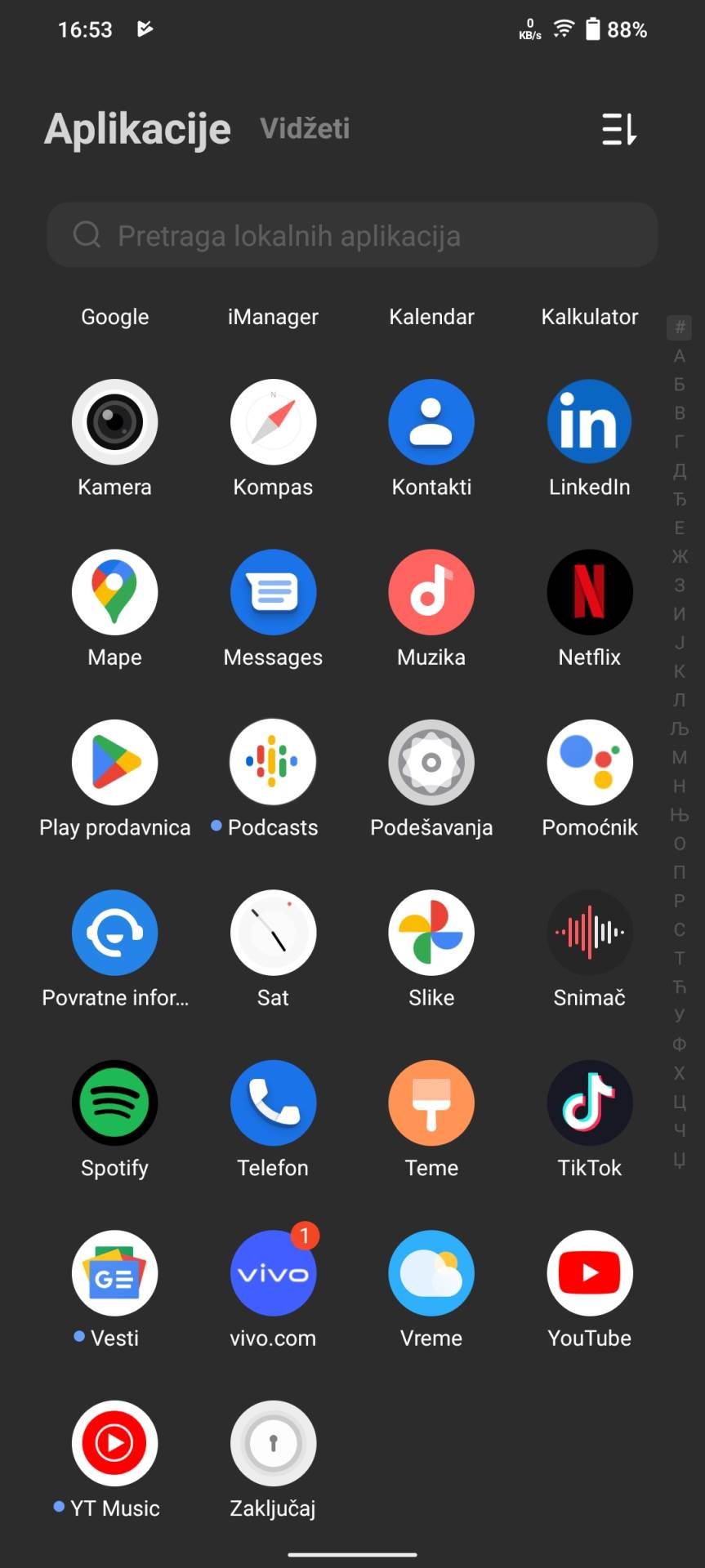Open the sort order menu
The width and height of the screenshot is (705, 1568).
click(x=618, y=131)
